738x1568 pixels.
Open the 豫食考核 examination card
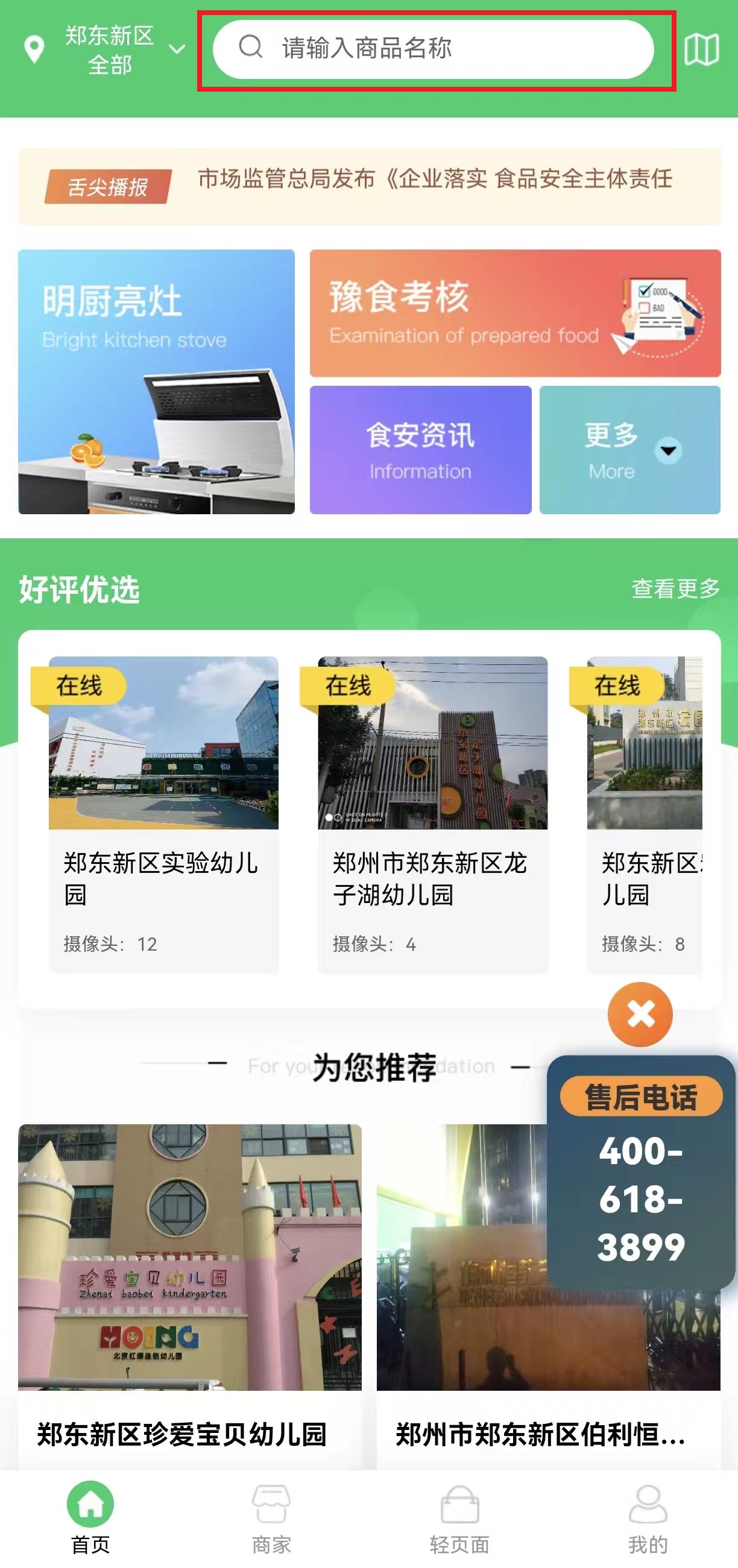[x=514, y=313]
